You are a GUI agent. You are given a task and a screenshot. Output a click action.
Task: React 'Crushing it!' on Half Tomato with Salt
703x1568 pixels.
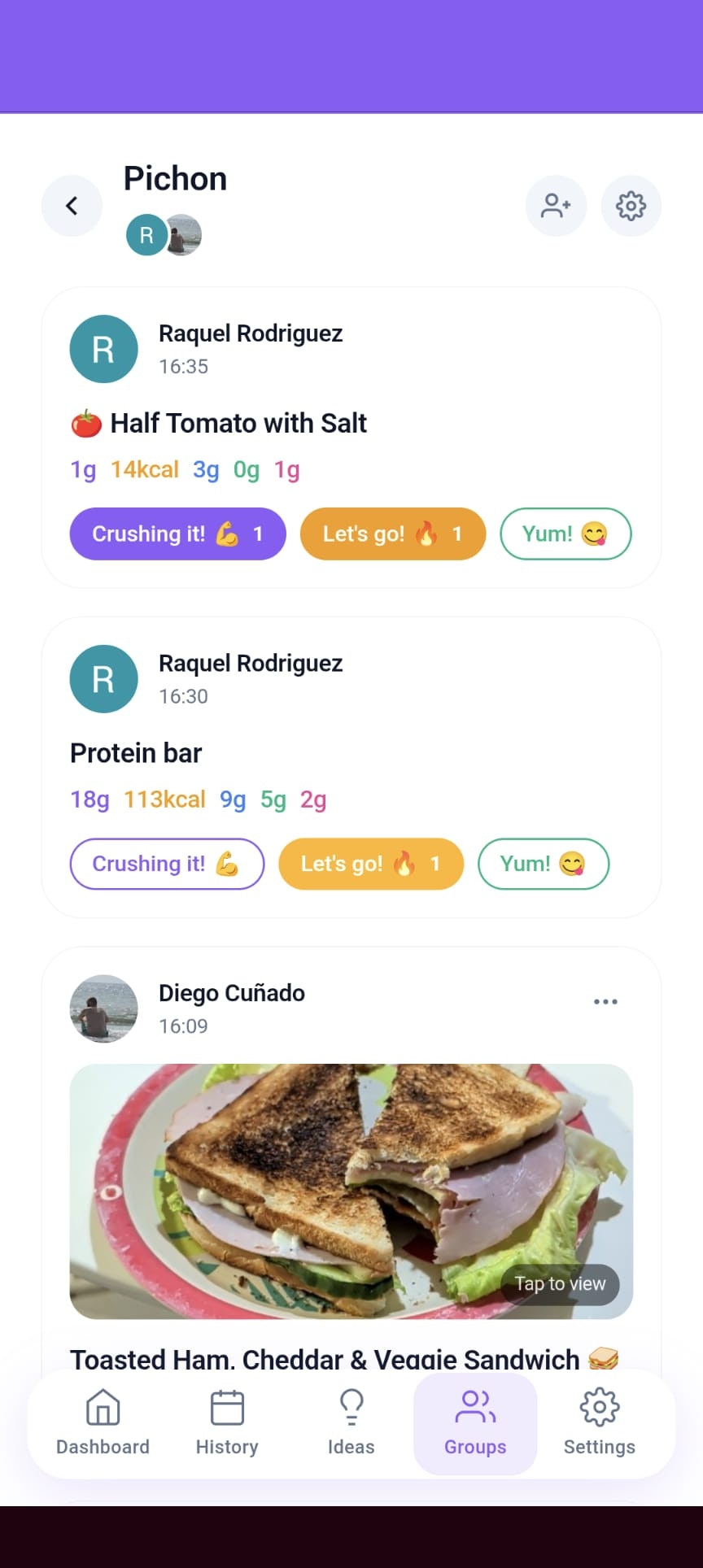[x=177, y=534]
